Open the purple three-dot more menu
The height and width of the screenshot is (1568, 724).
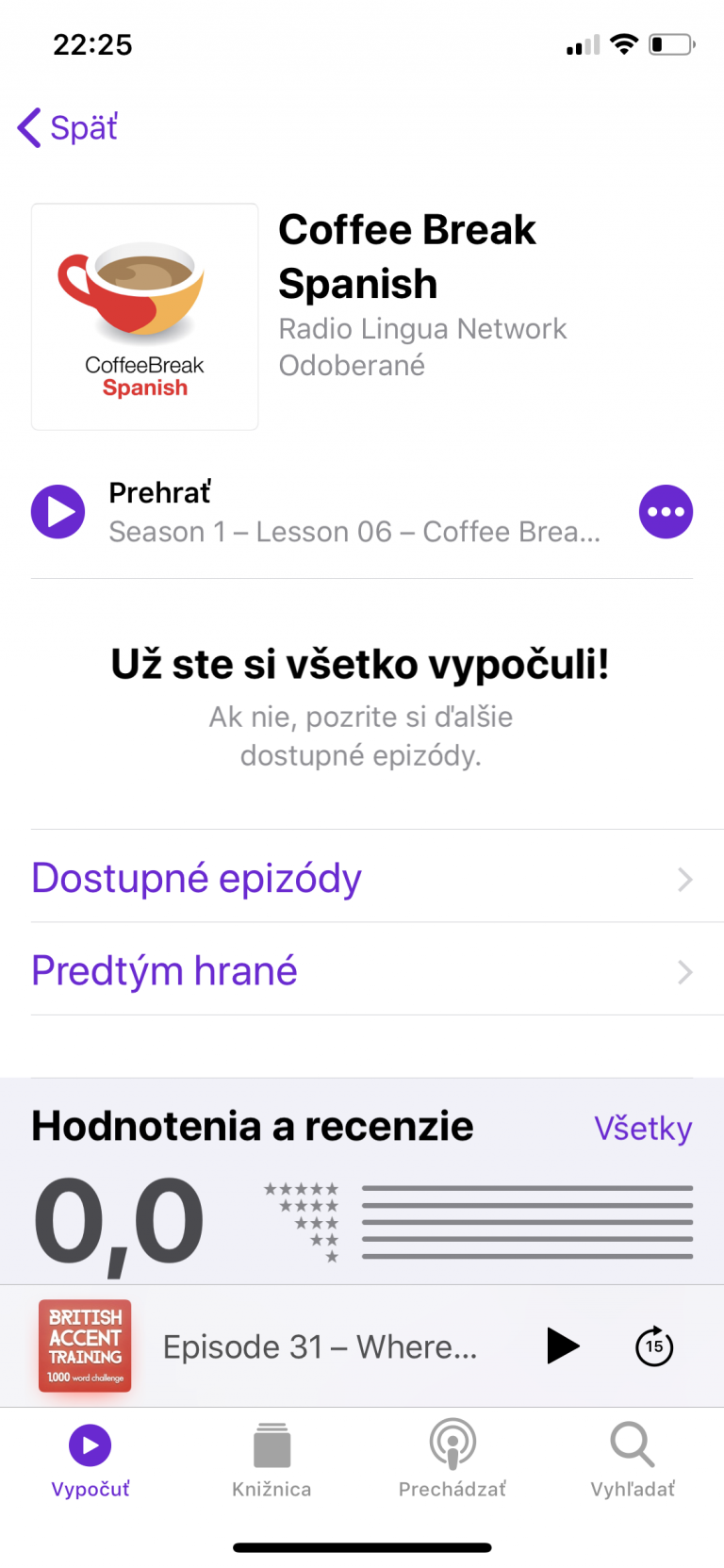(x=666, y=512)
